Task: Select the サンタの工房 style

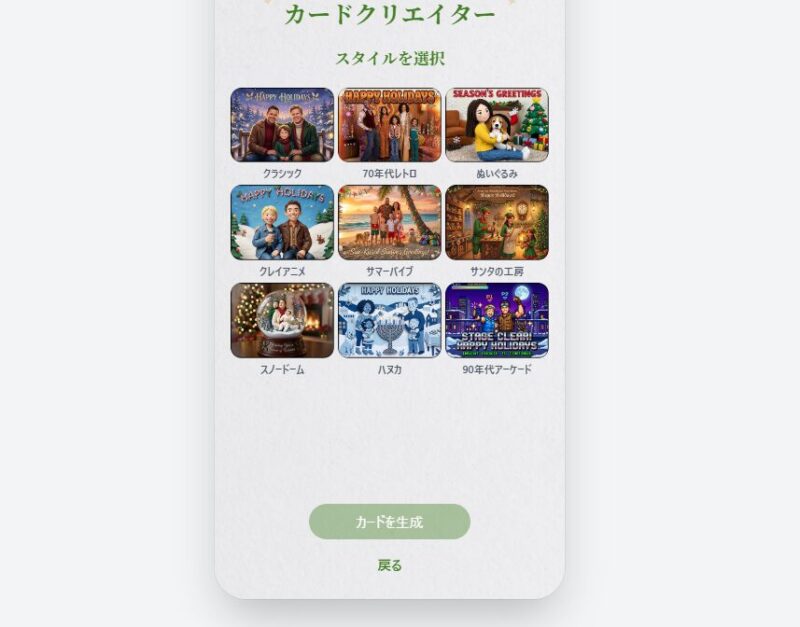Action: (497, 222)
